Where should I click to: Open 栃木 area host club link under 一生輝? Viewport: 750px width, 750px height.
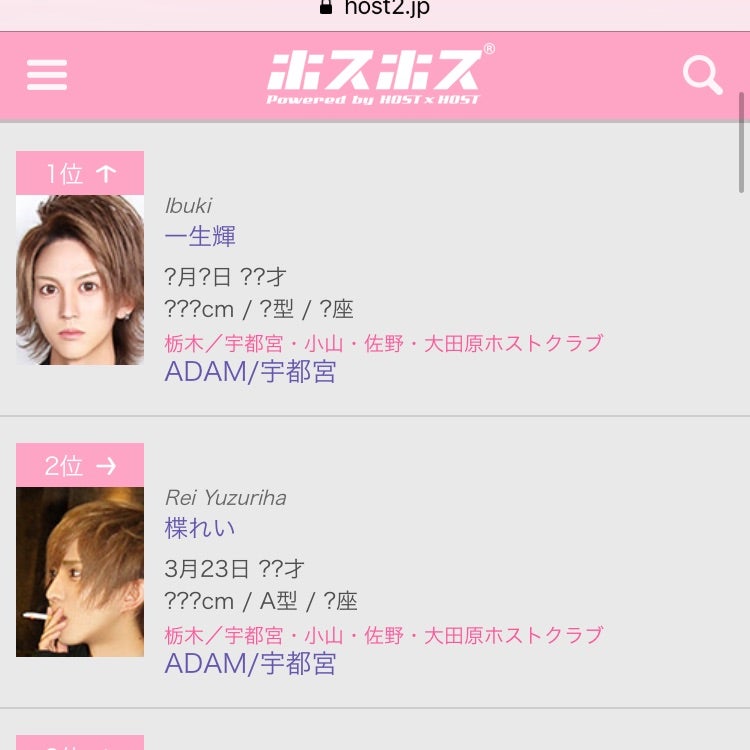pyautogui.click(x=384, y=343)
